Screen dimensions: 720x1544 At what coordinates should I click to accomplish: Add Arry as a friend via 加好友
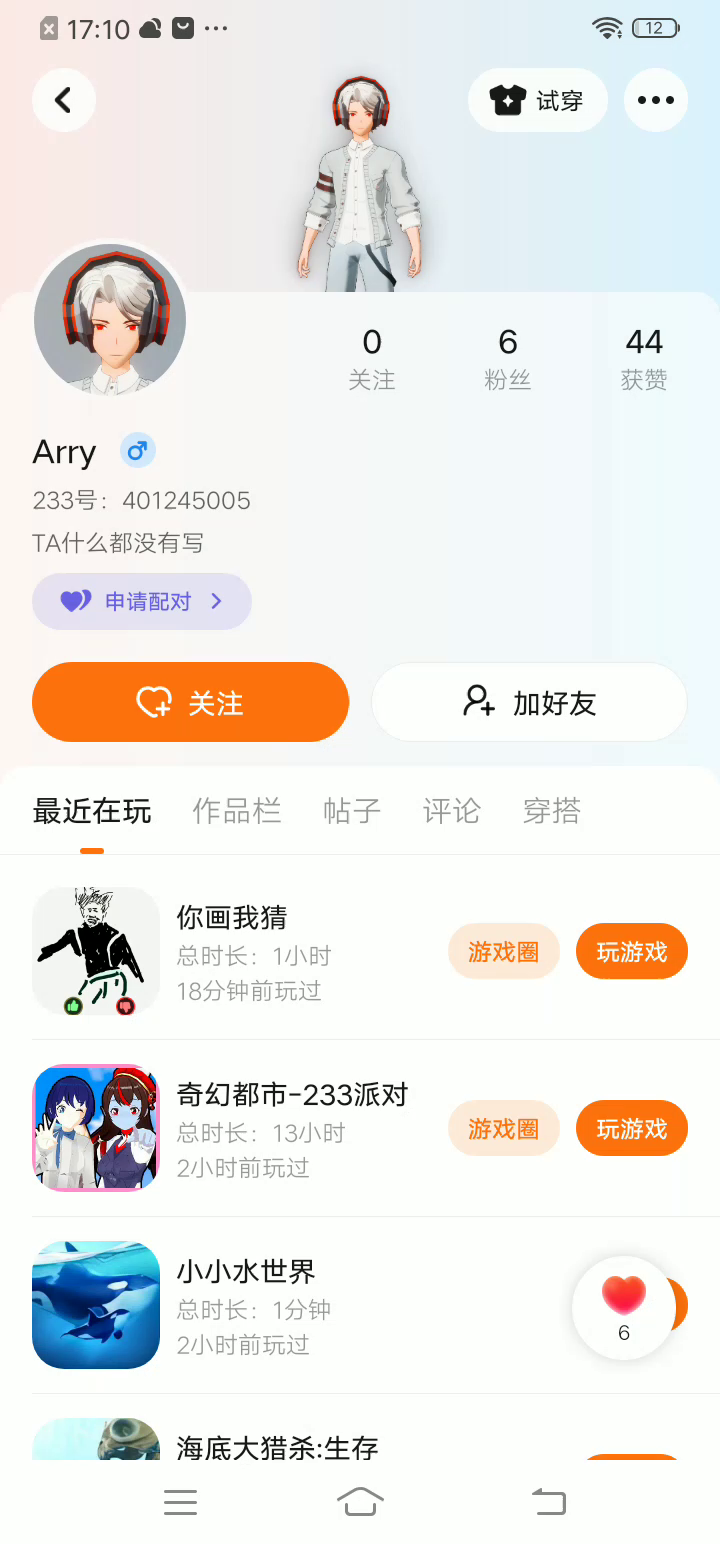529,702
